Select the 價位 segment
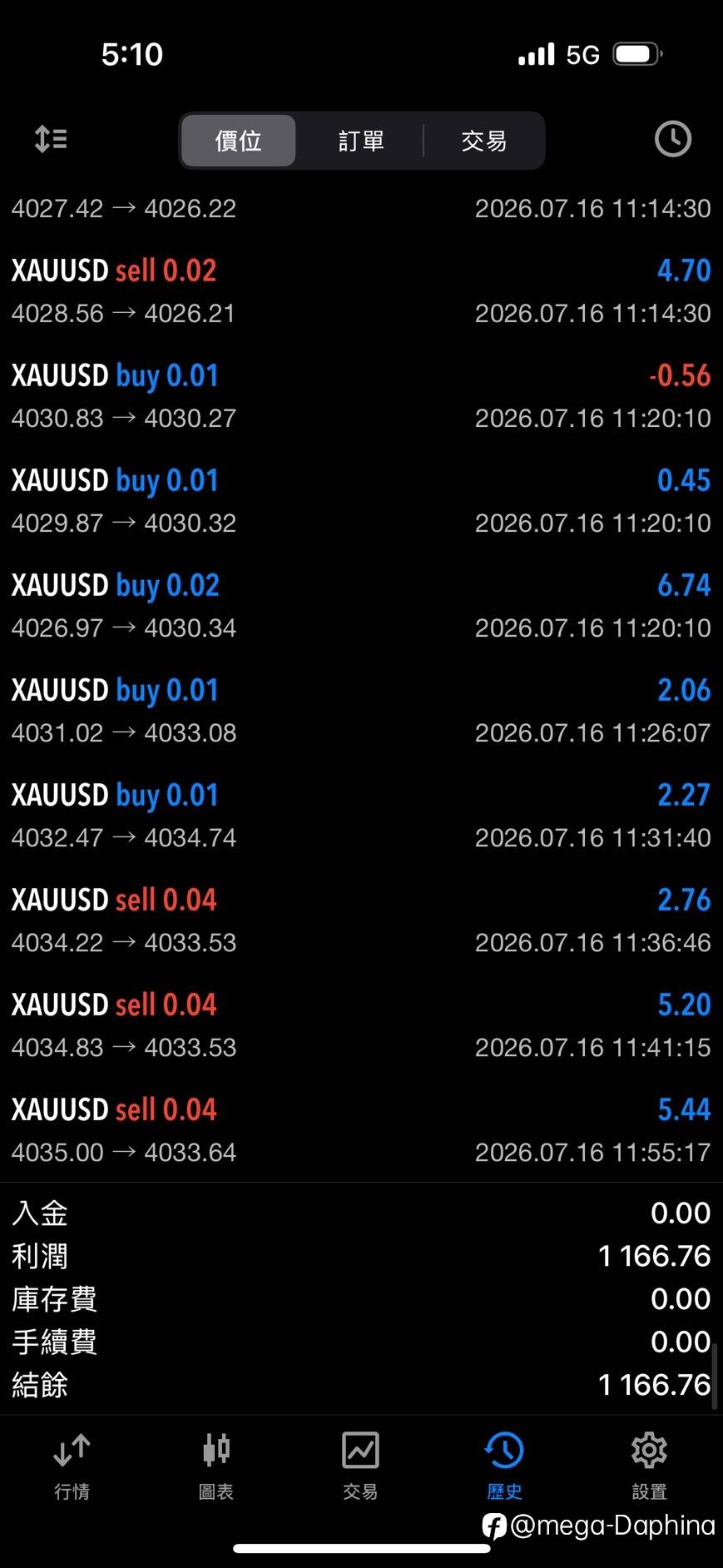The height and width of the screenshot is (1568, 723). point(239,141)
